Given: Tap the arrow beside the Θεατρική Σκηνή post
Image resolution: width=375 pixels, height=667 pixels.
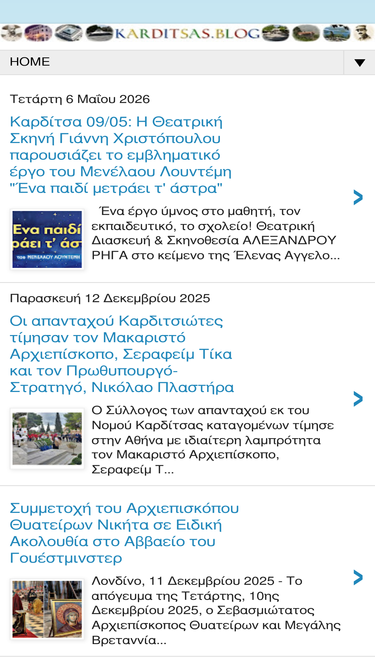Looking at the screenshot, I should (x=358, y=197).
